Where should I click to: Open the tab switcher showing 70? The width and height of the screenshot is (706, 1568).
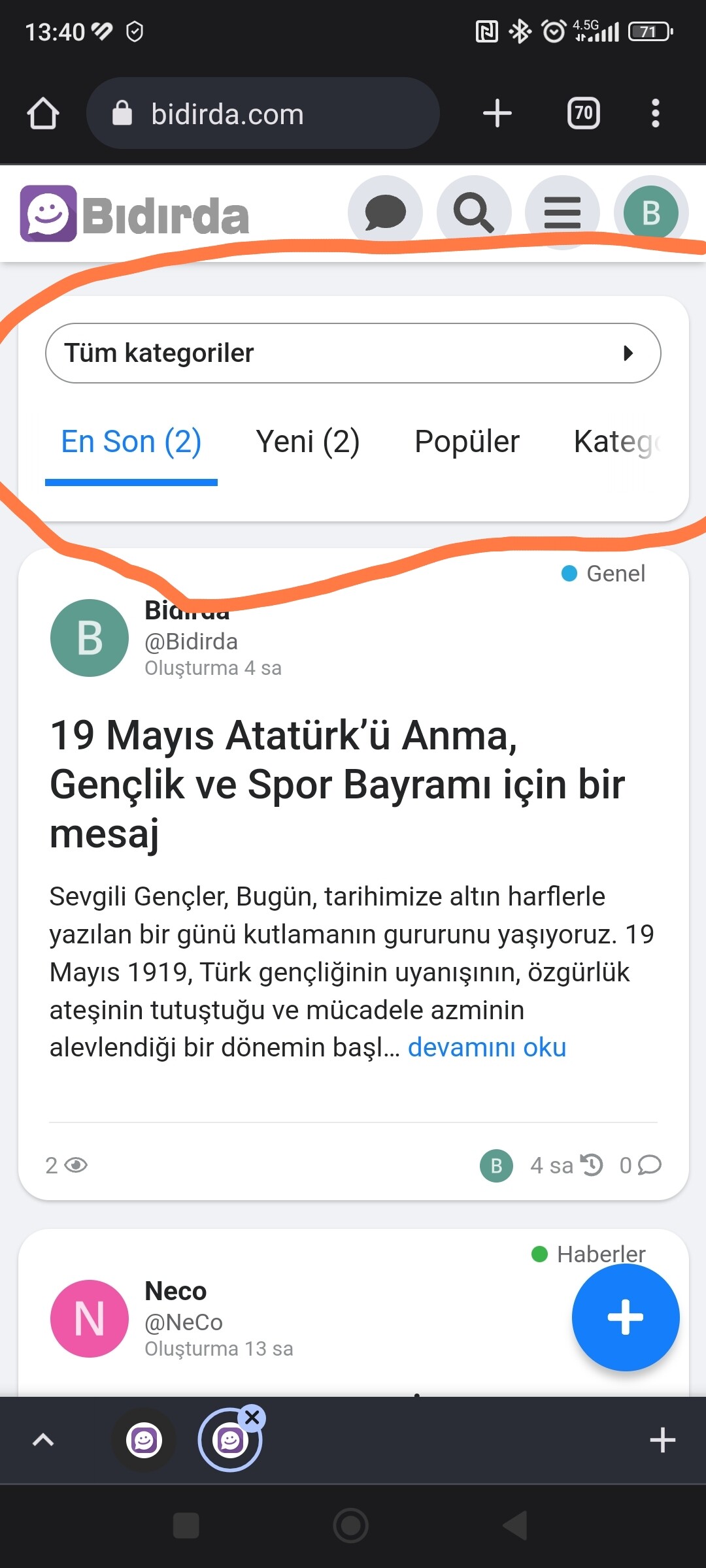pos(583,114)
